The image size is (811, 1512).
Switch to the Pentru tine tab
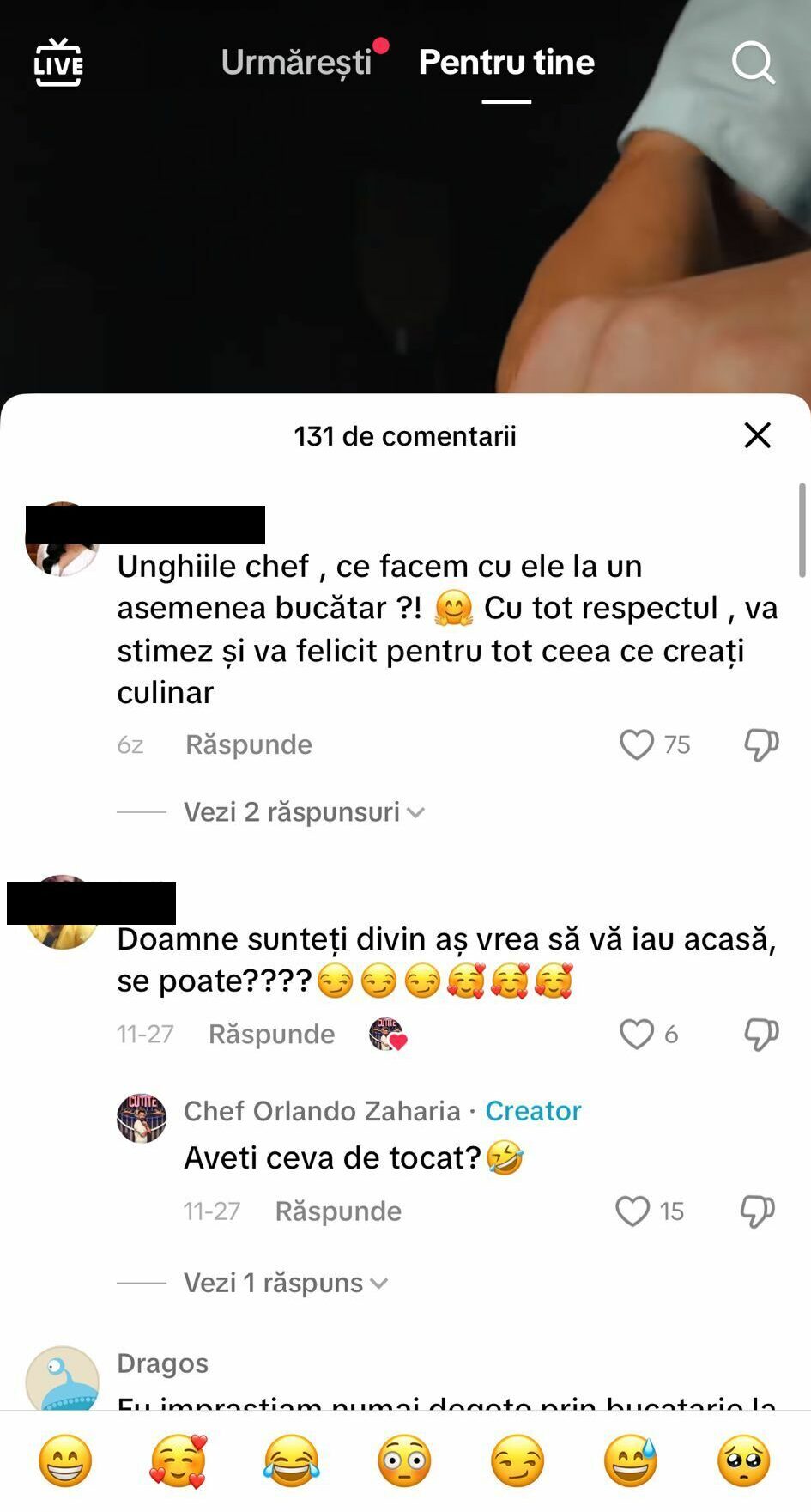pos(506,62)
